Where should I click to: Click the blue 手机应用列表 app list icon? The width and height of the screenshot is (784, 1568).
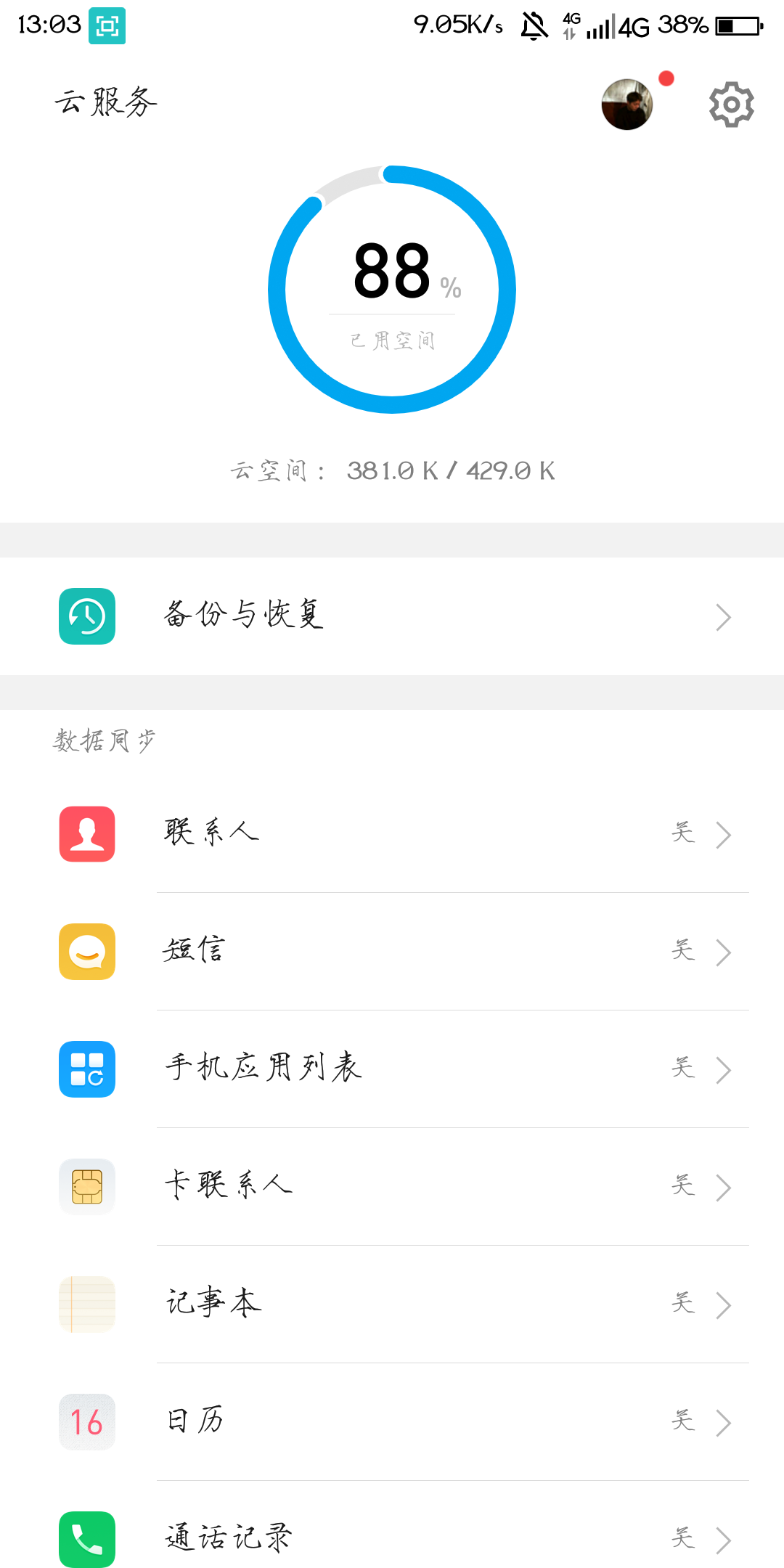tap(86, 1069)
